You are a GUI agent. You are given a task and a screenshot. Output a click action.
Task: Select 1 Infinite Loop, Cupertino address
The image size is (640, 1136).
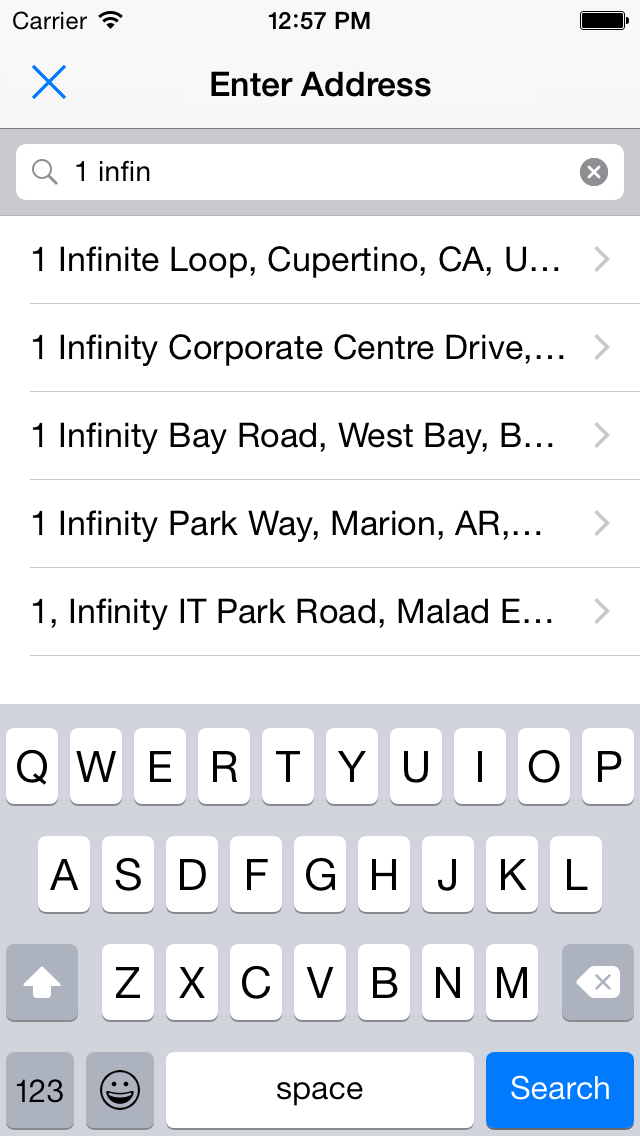coord(320,260)
